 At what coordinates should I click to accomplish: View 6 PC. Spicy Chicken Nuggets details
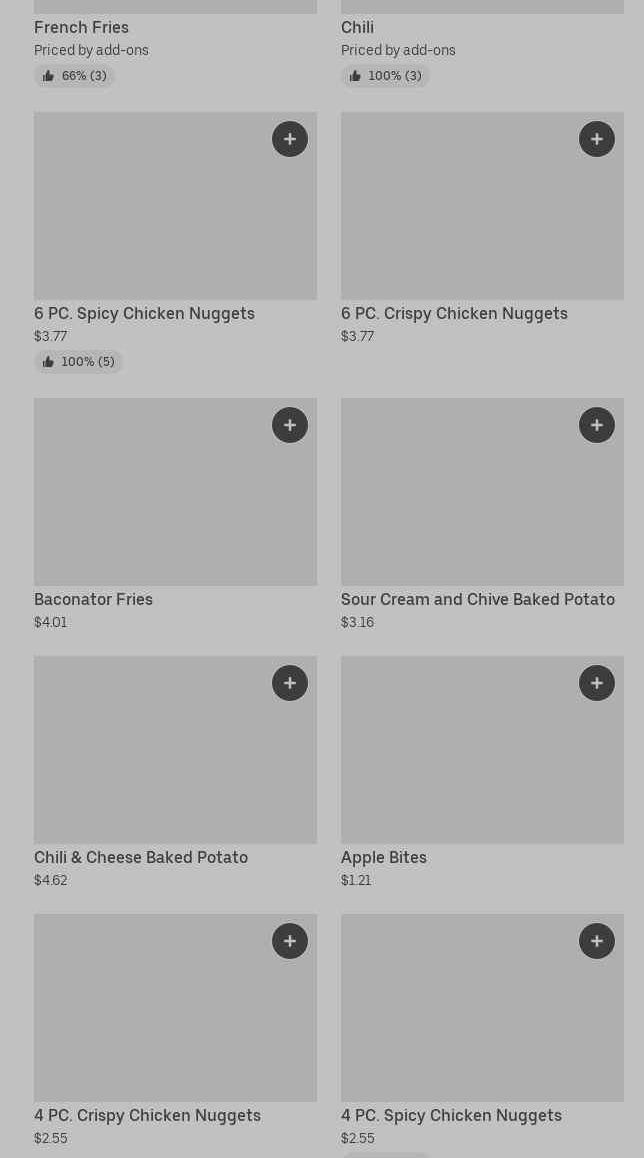click(x=144, y=313)
